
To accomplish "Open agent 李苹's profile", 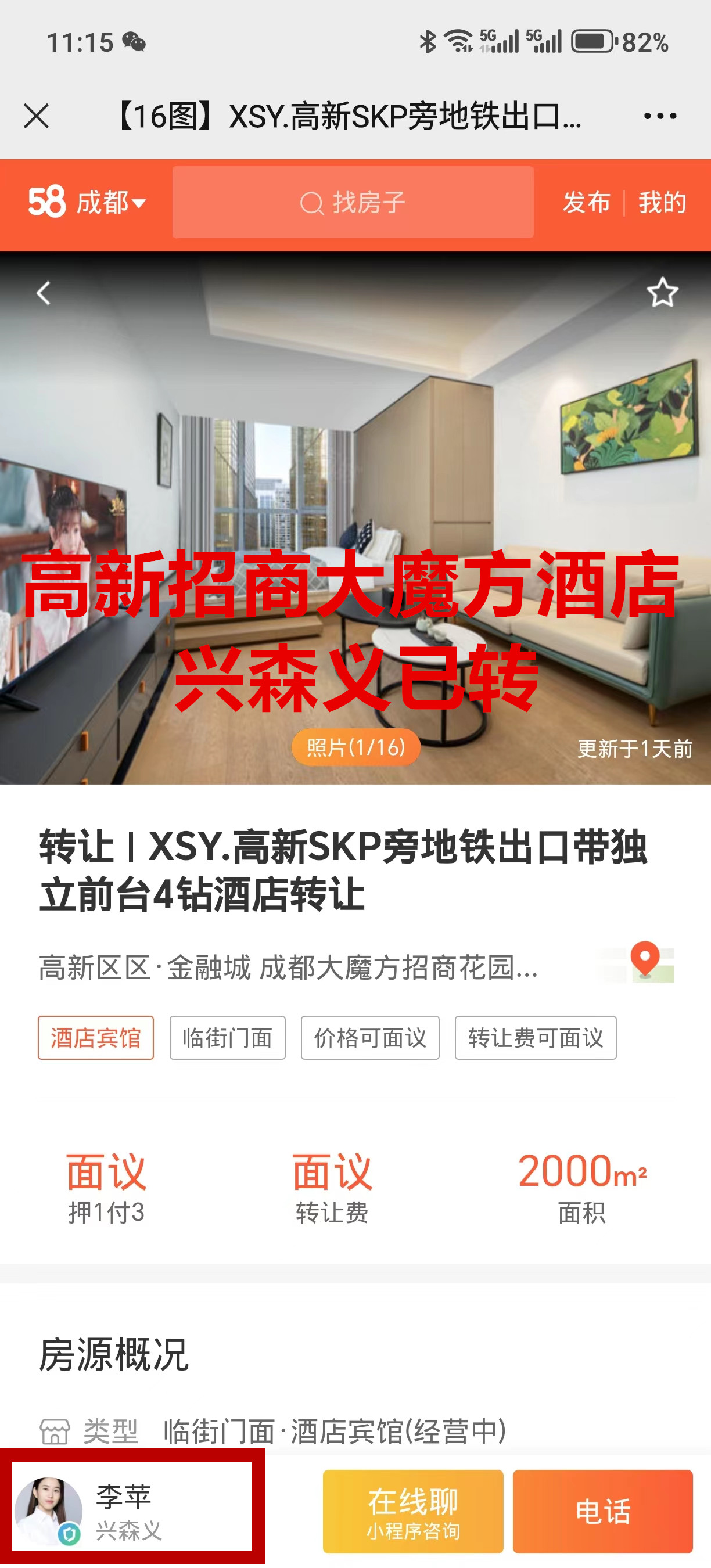I will (x=131, y=1508).
